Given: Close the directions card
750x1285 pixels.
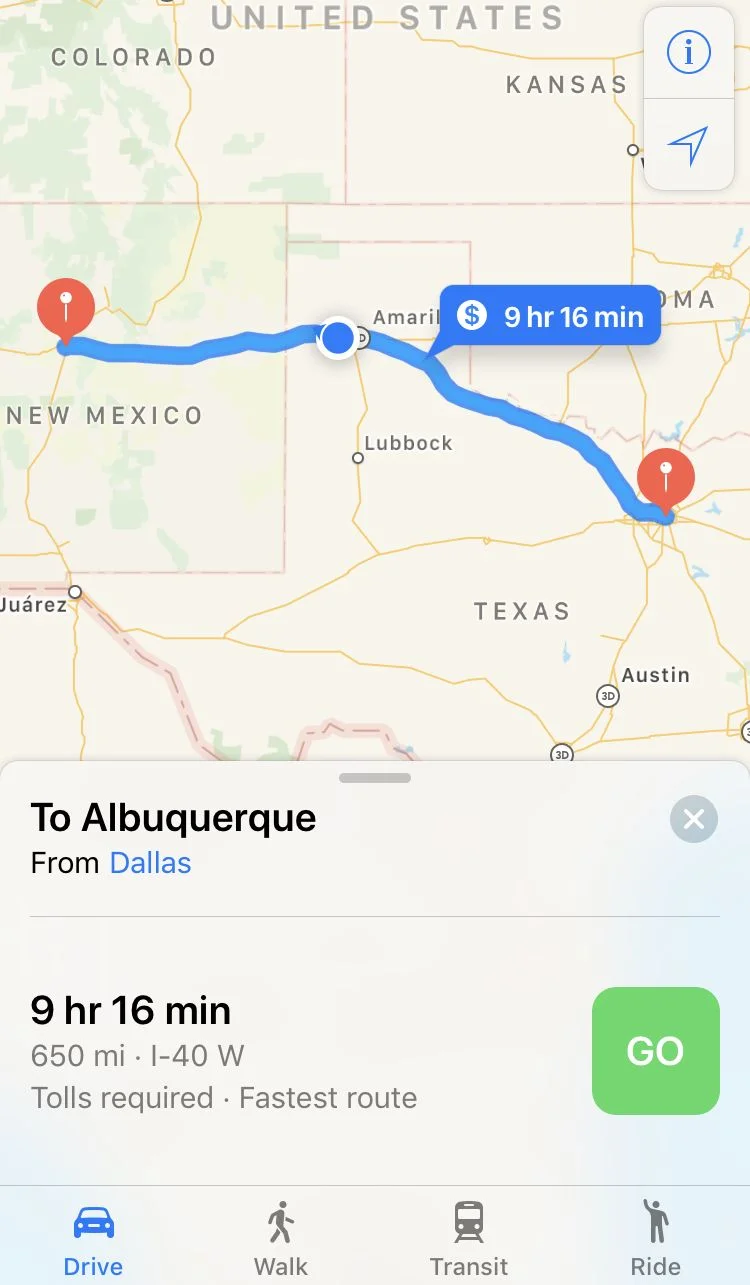Looking at the screenshot, I should click(693, 820).
